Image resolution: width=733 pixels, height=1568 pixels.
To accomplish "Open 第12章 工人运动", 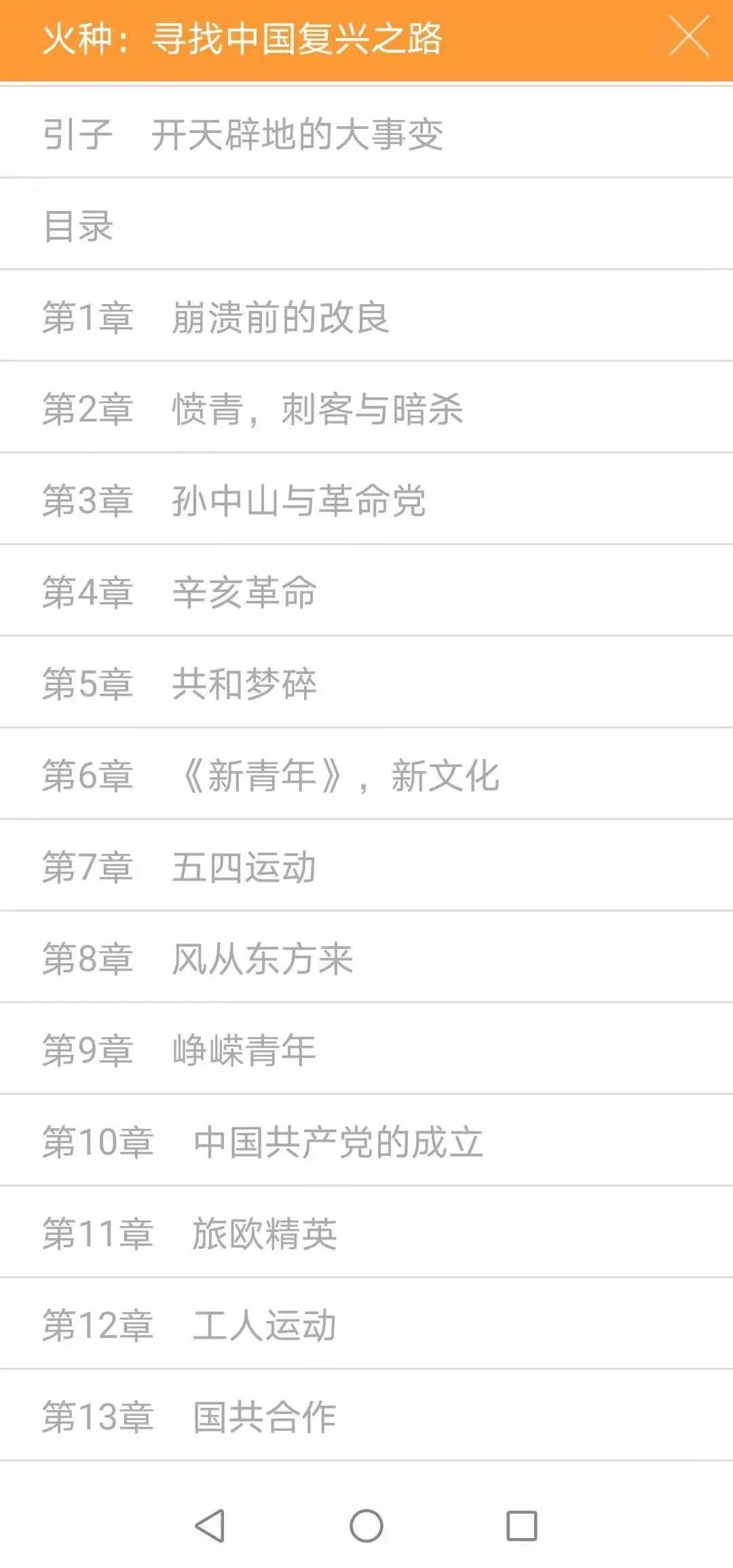I will click(190, 1324).
